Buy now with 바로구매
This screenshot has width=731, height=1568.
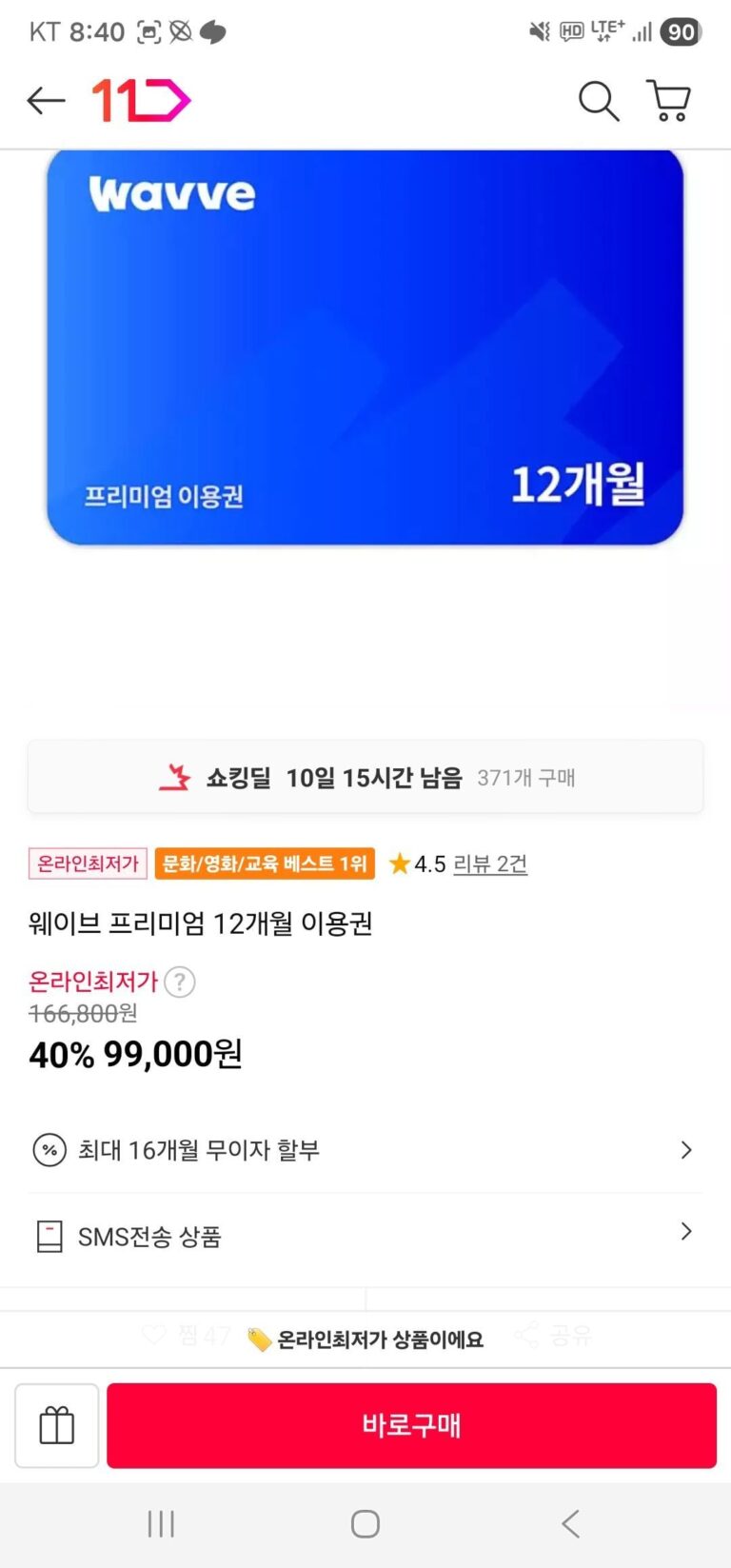point(411,1425)
